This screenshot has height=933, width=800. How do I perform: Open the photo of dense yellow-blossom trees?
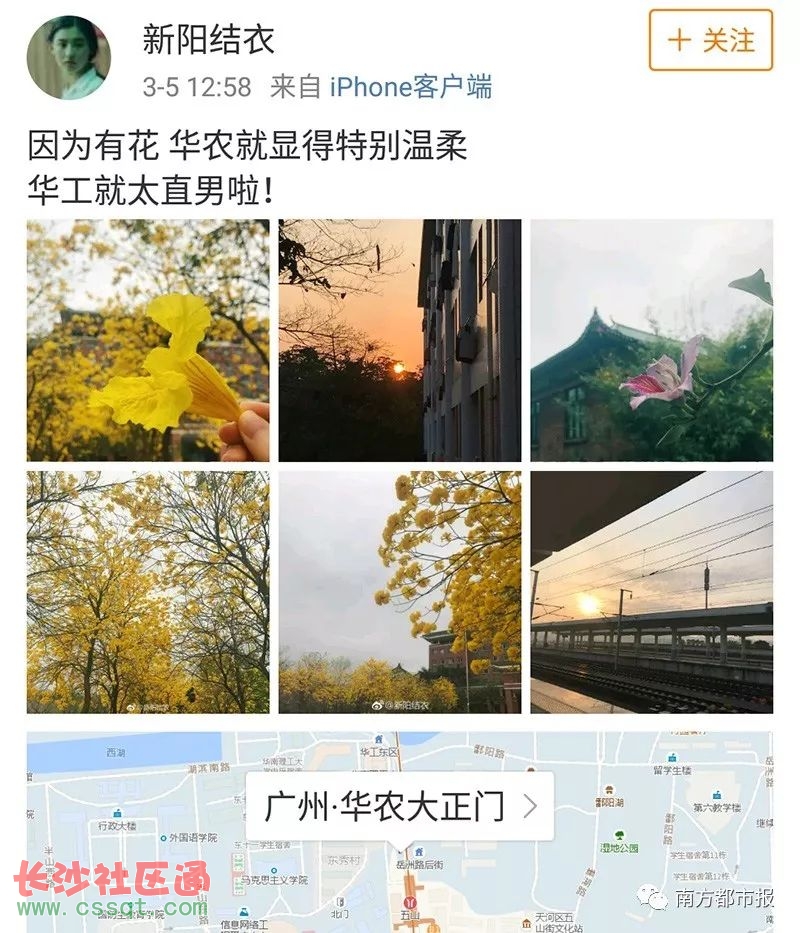(148, 592)
